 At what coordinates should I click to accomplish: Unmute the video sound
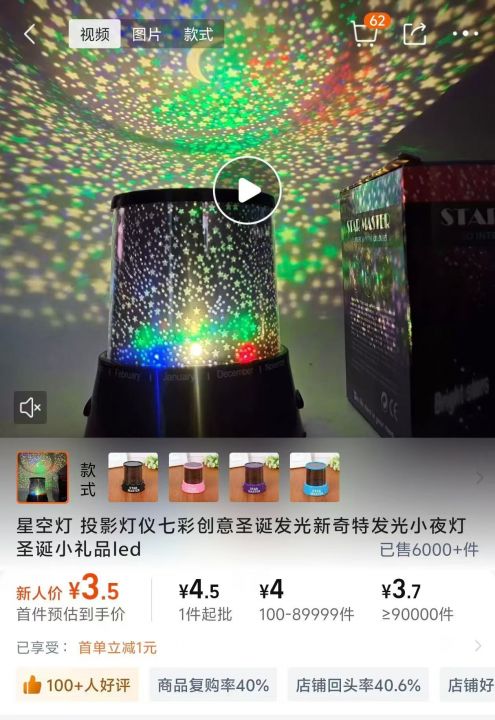coord(30,407)
